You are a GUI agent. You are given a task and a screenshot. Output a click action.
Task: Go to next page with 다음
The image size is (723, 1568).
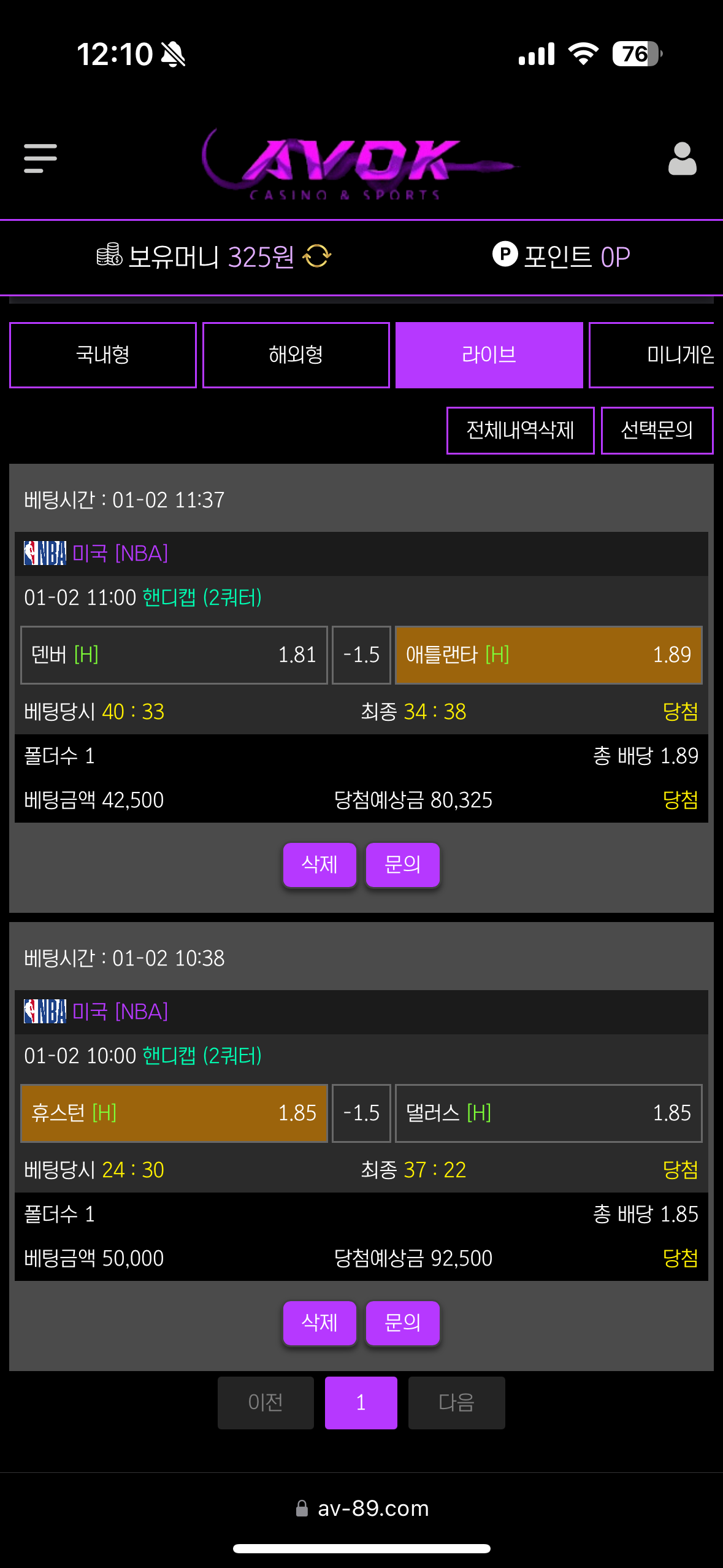(x=456, y=1403)
